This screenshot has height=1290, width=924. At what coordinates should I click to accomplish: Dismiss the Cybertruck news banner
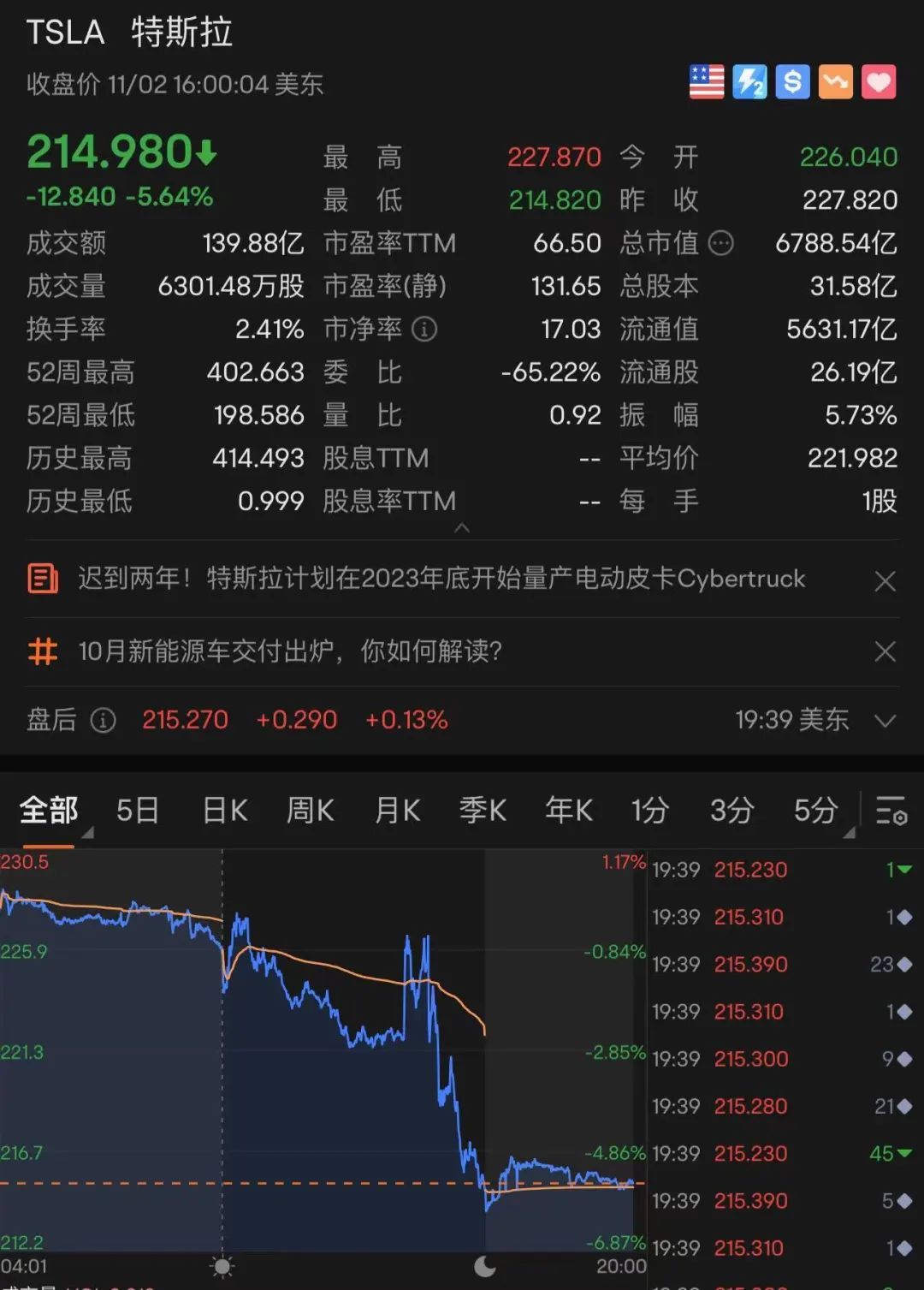tap(885, 582)
